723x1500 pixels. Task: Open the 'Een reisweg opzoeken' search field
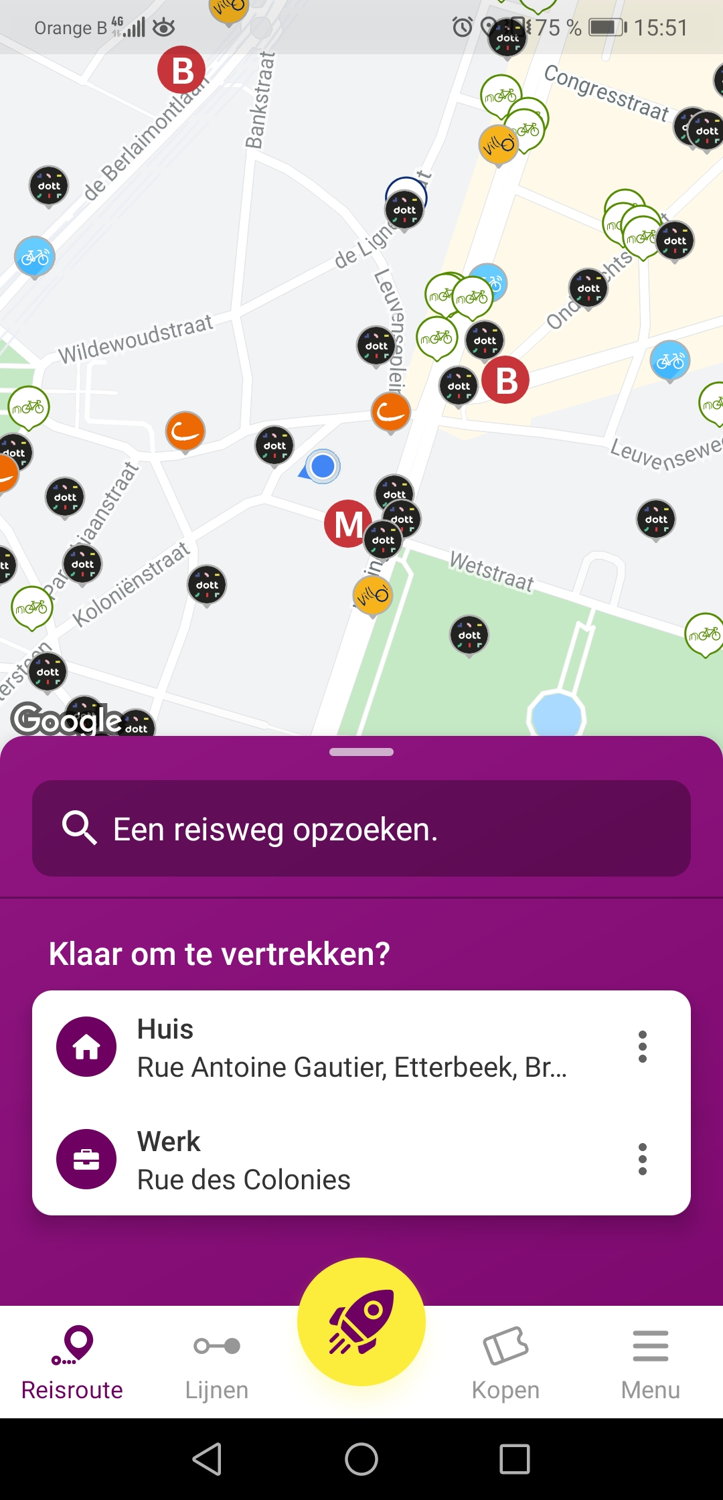pos(361,829)
